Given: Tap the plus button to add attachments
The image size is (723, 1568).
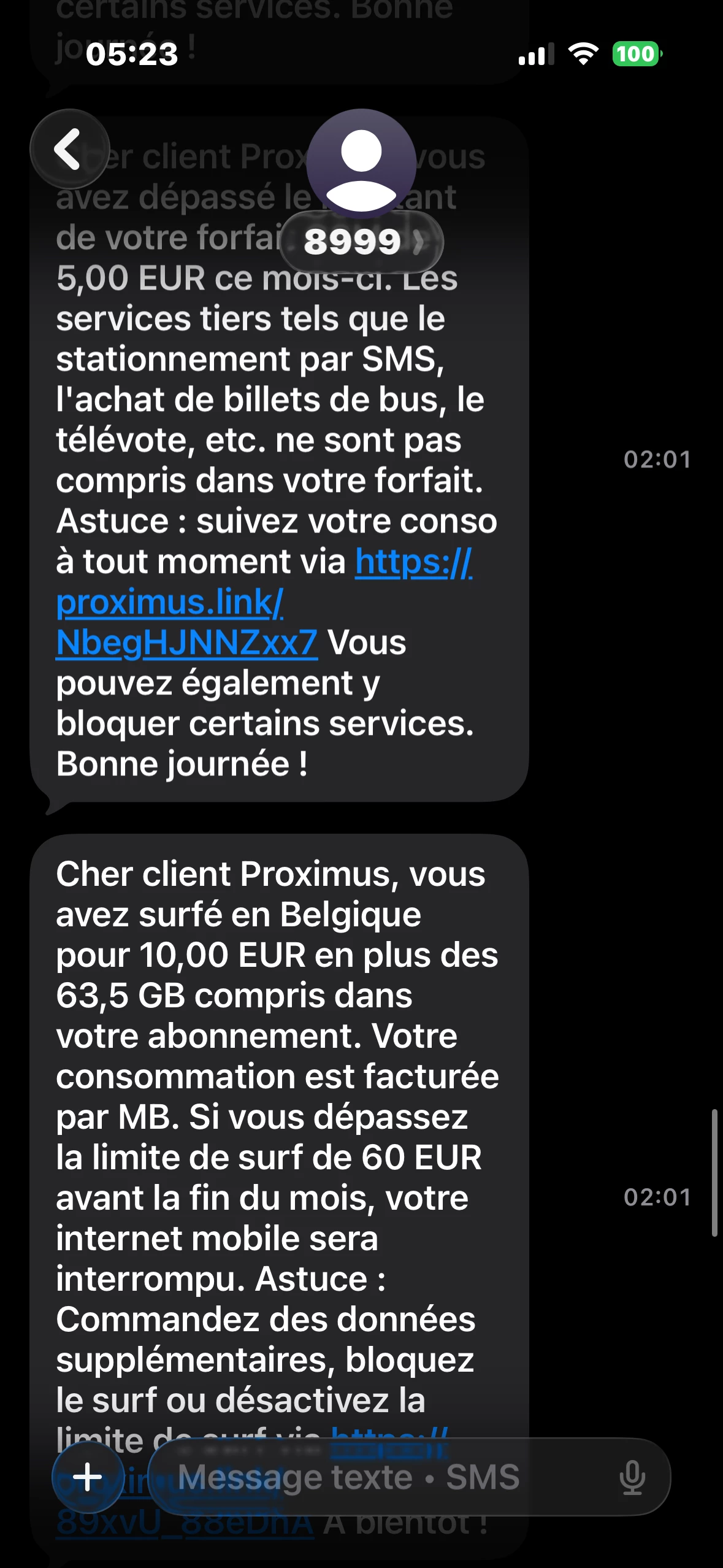Looking at the screenshot, I should (x=88, y=1477).
